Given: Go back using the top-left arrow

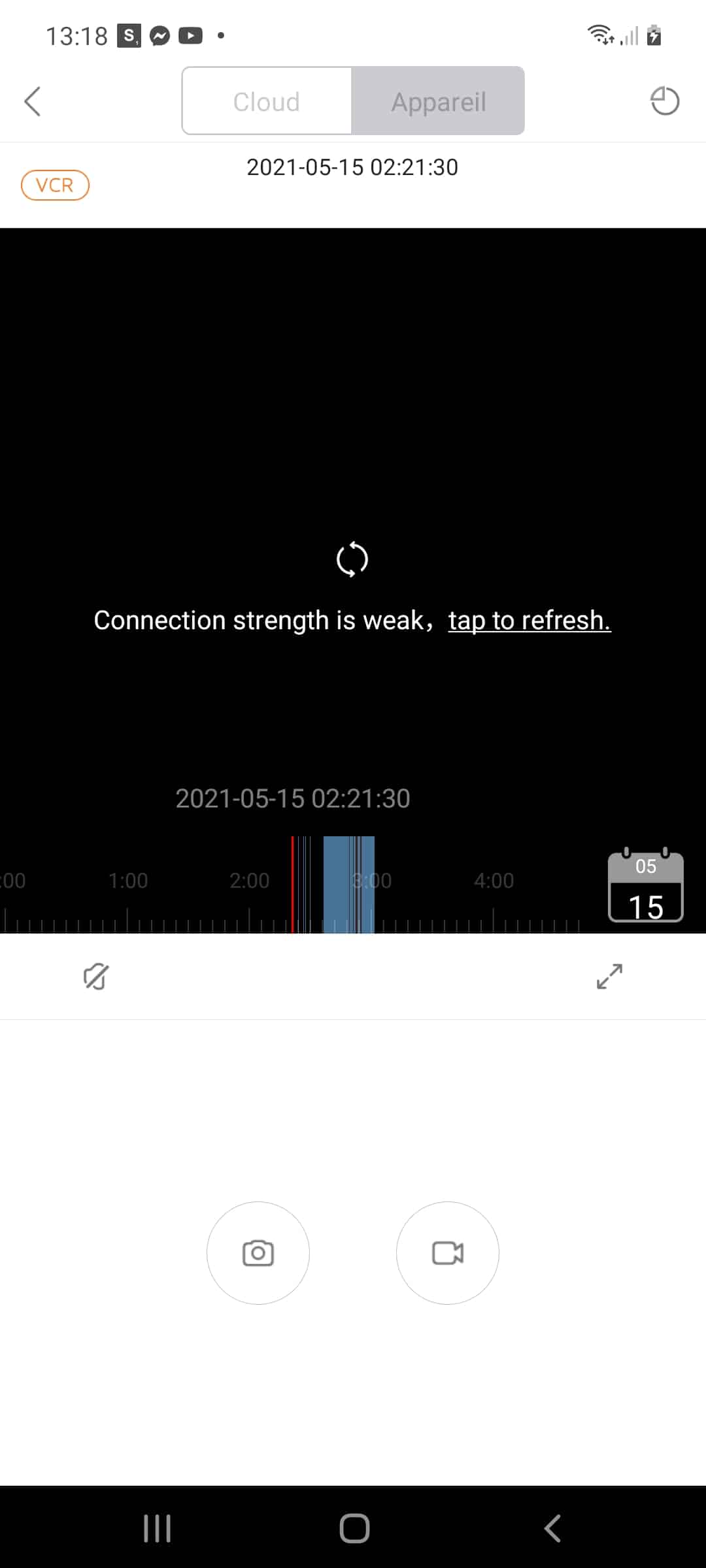Looking at the screenshot, I should point(32,101).
